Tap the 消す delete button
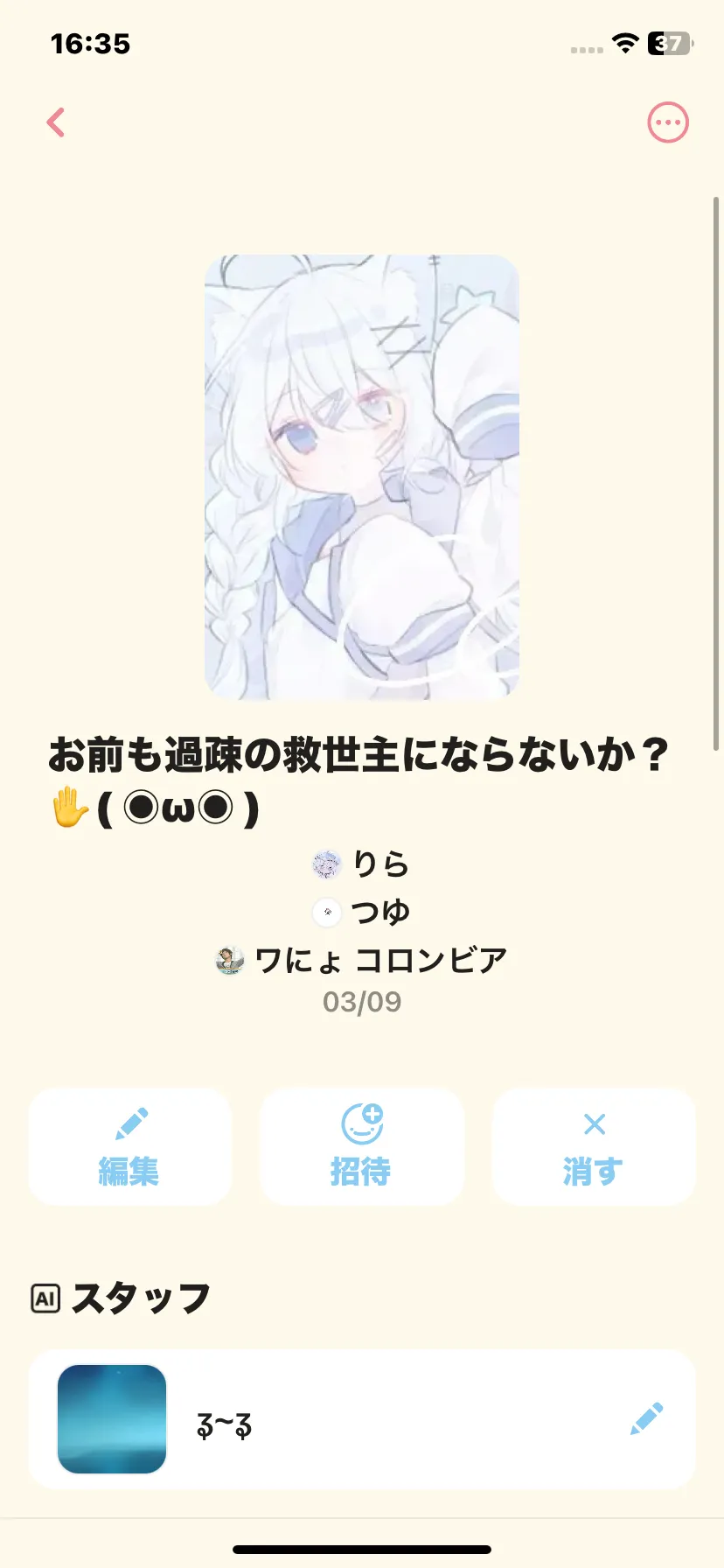 click(593, 1146)
